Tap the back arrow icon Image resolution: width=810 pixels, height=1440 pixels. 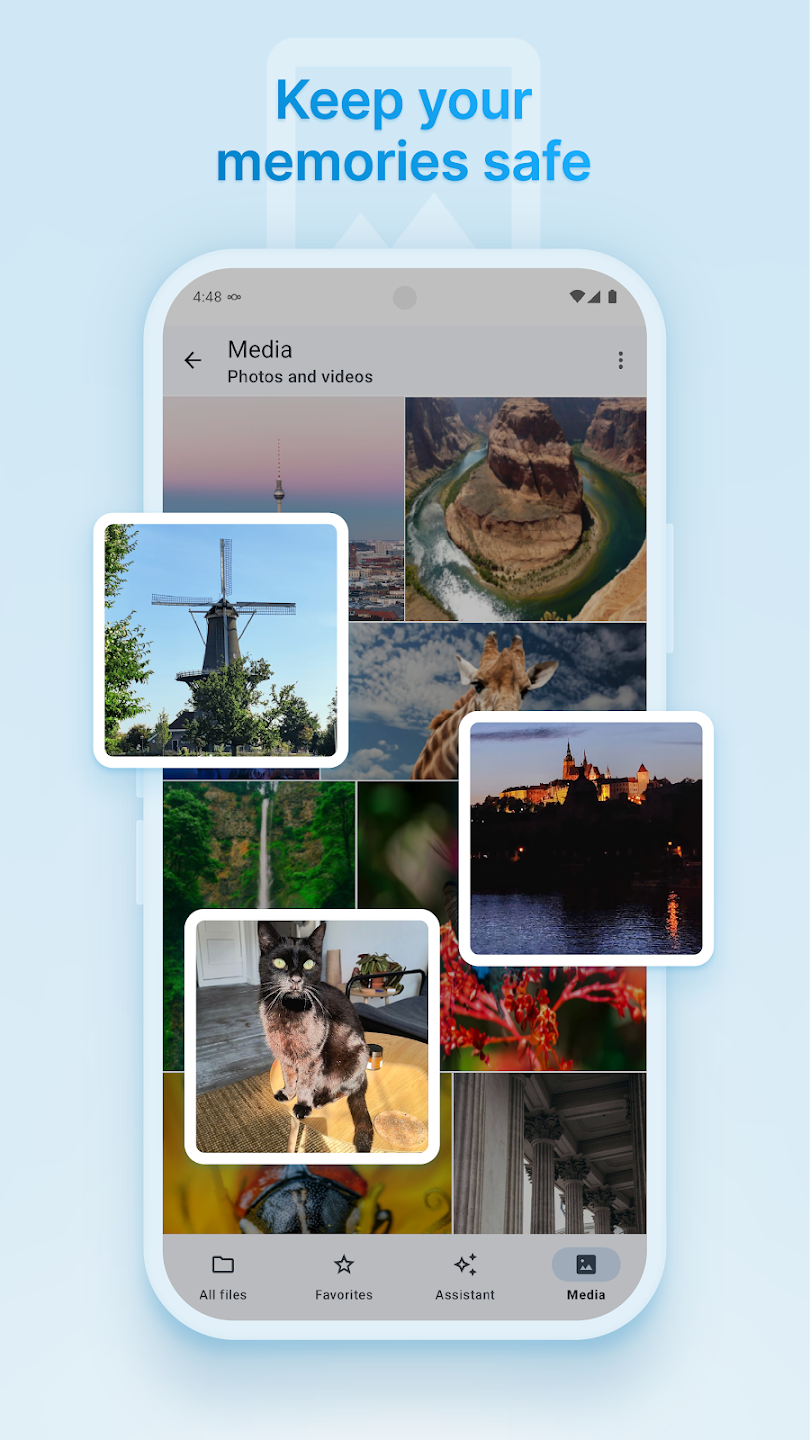point(192,360)
